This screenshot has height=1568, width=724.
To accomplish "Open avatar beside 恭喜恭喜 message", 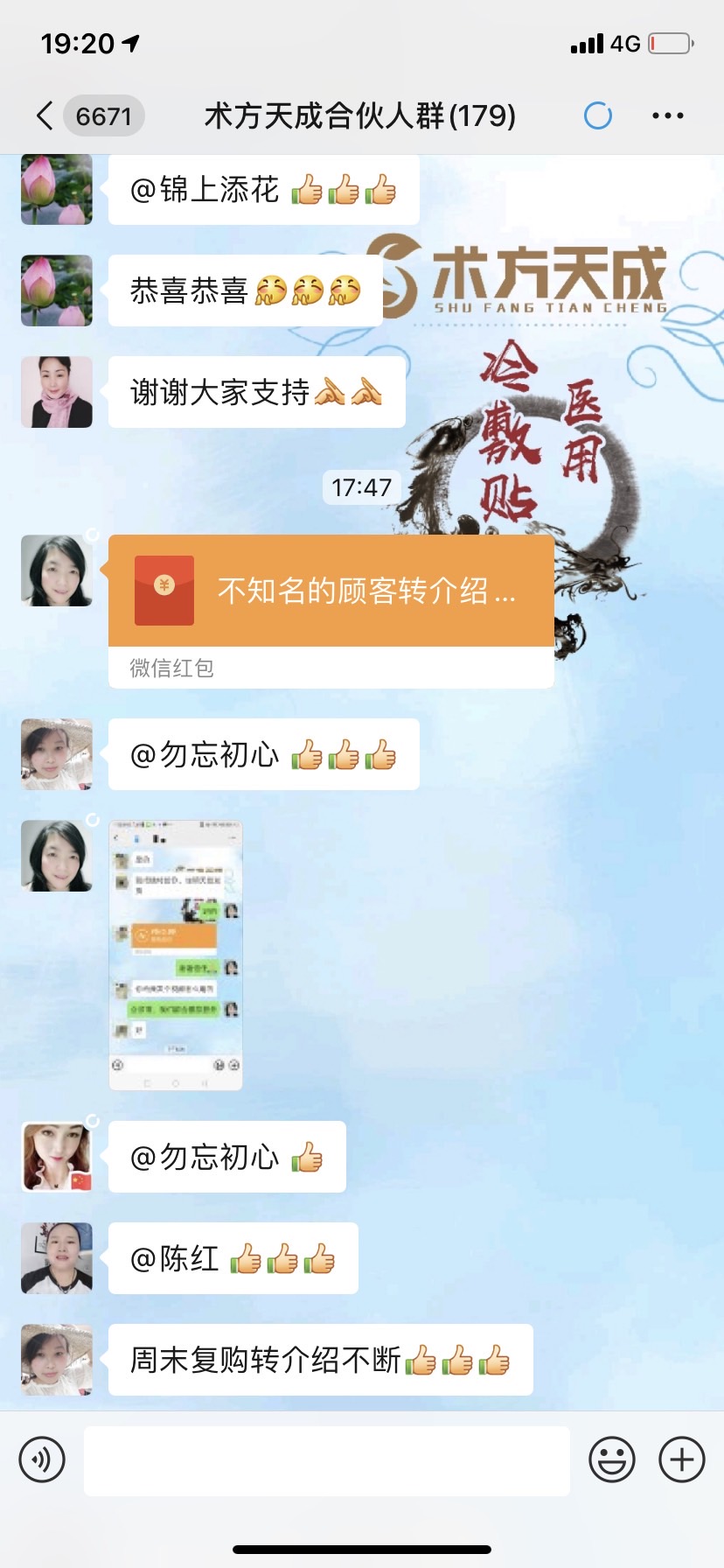I will (x=57, y=290).
